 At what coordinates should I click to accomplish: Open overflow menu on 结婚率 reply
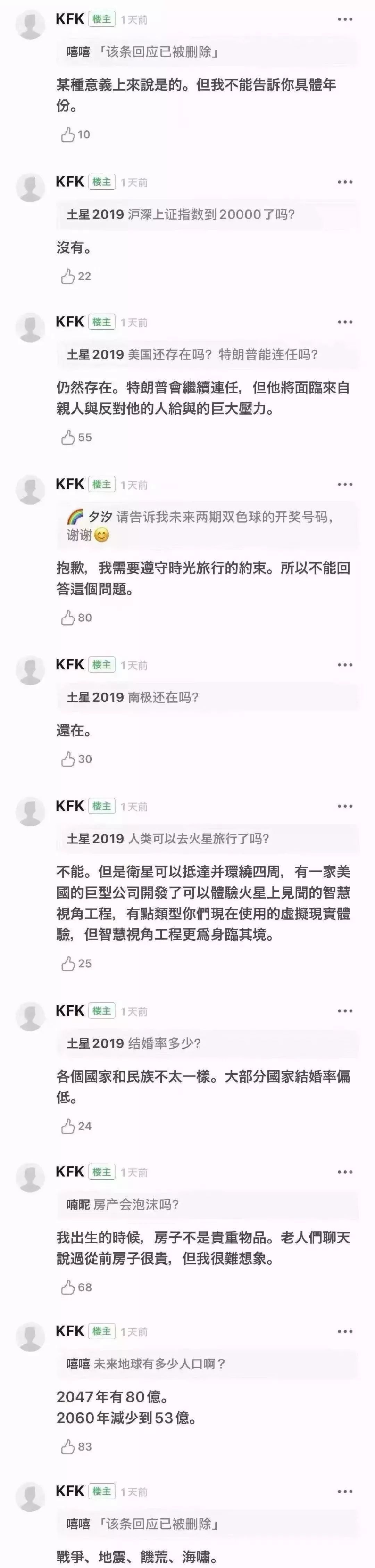coord(344,1010)
